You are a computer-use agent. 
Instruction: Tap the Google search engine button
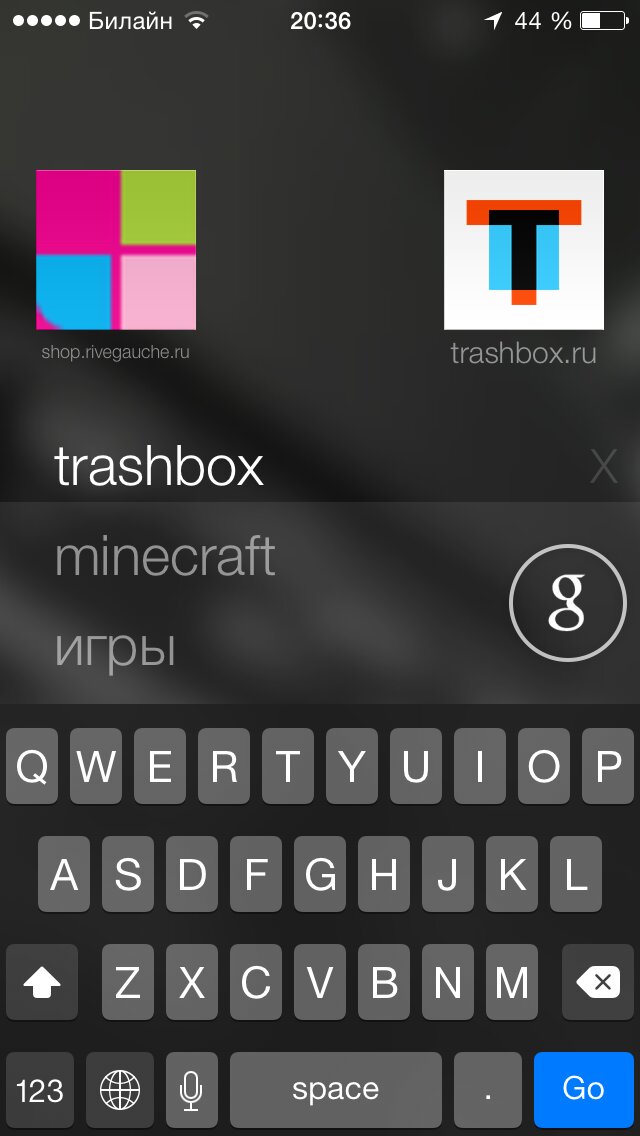coord(567,602)
